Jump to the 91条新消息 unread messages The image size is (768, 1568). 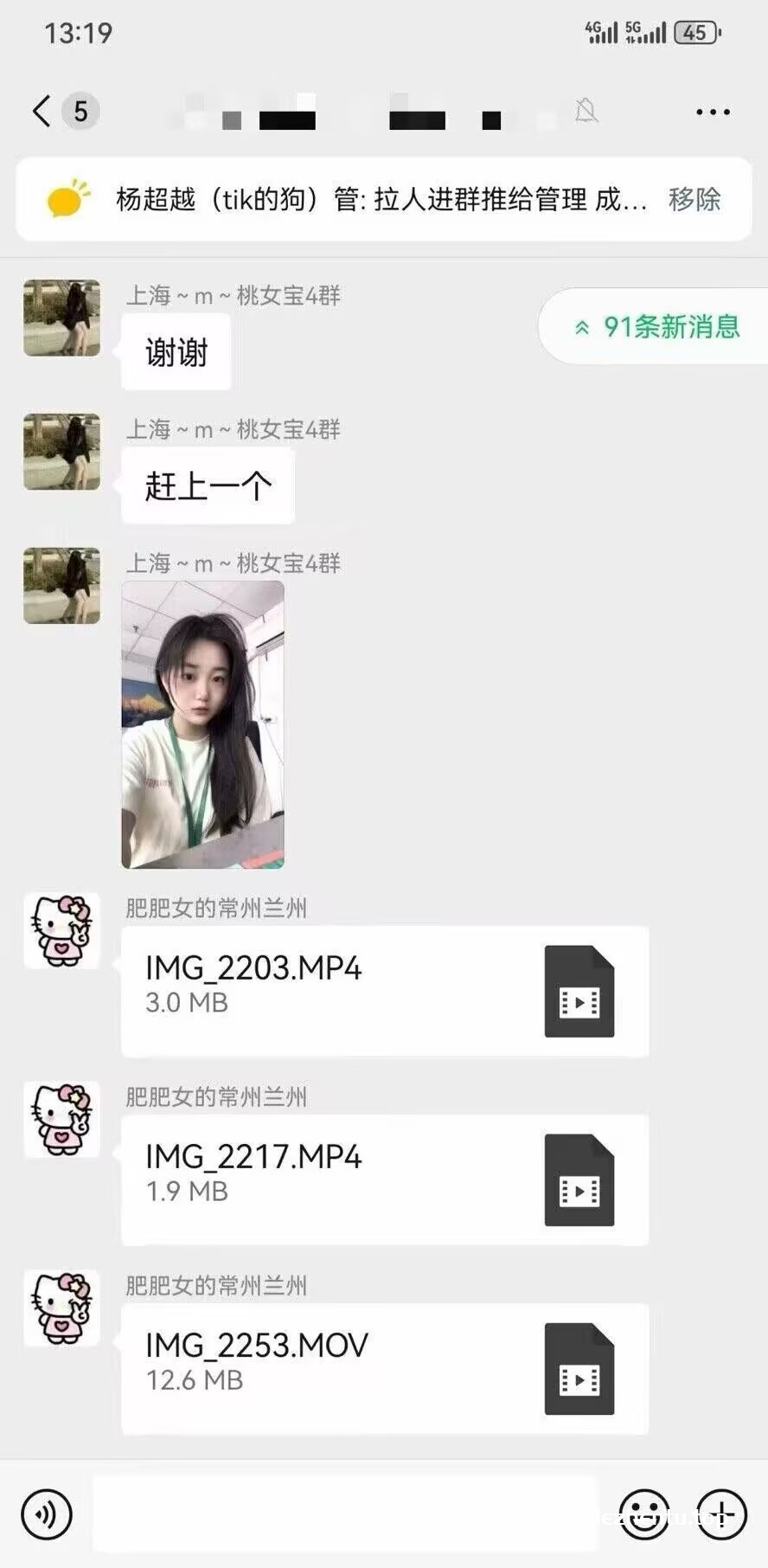coord(657,326)
